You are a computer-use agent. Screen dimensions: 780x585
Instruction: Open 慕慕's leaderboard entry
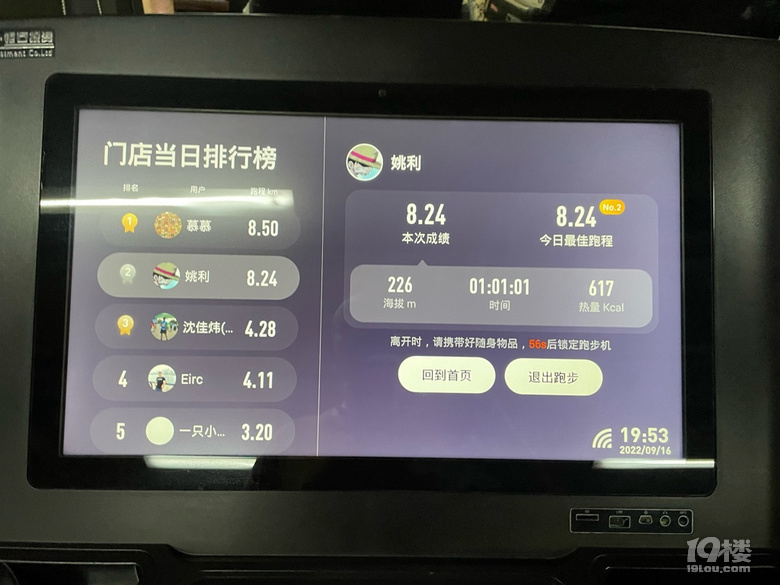pyautogui.click(x=200, y=226)
